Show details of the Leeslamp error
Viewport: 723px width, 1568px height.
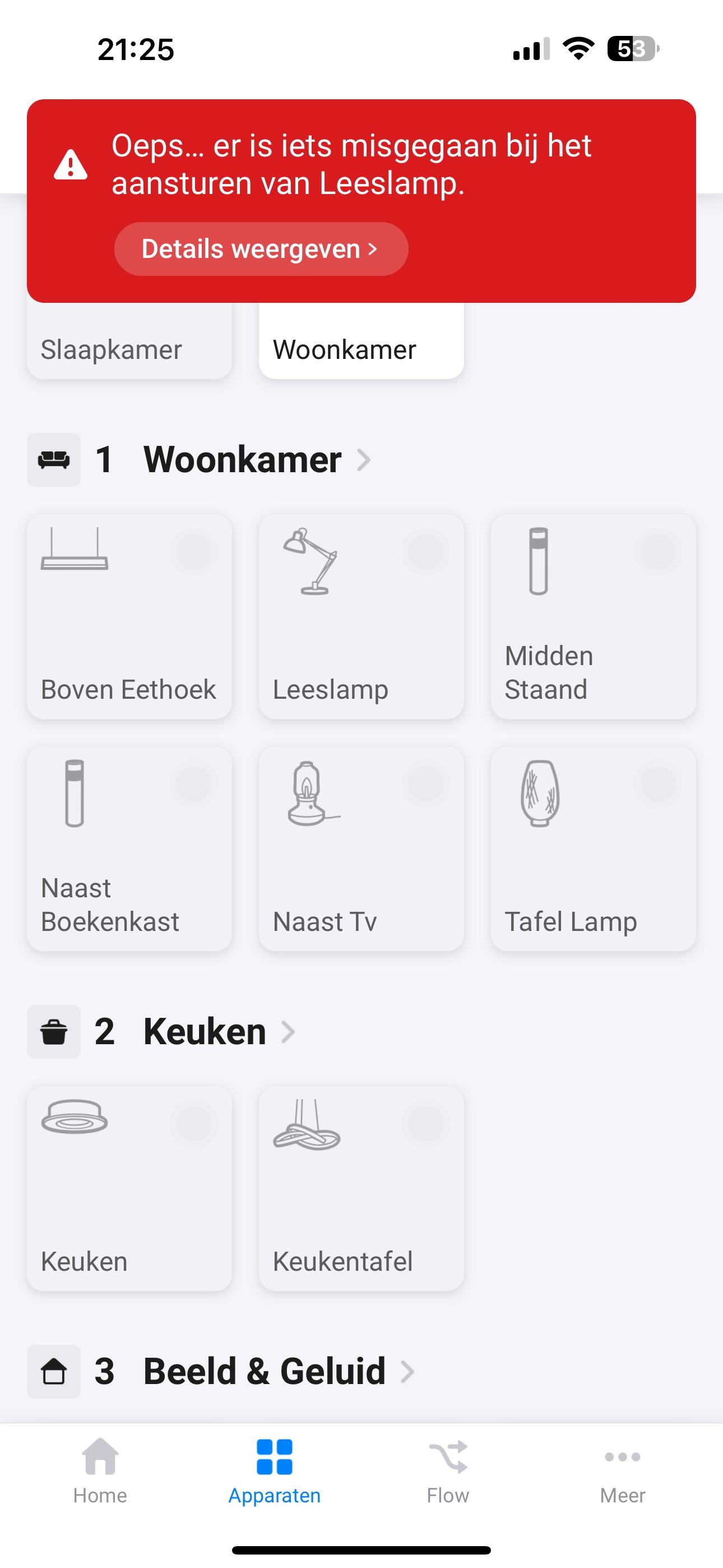coord(261,249)
